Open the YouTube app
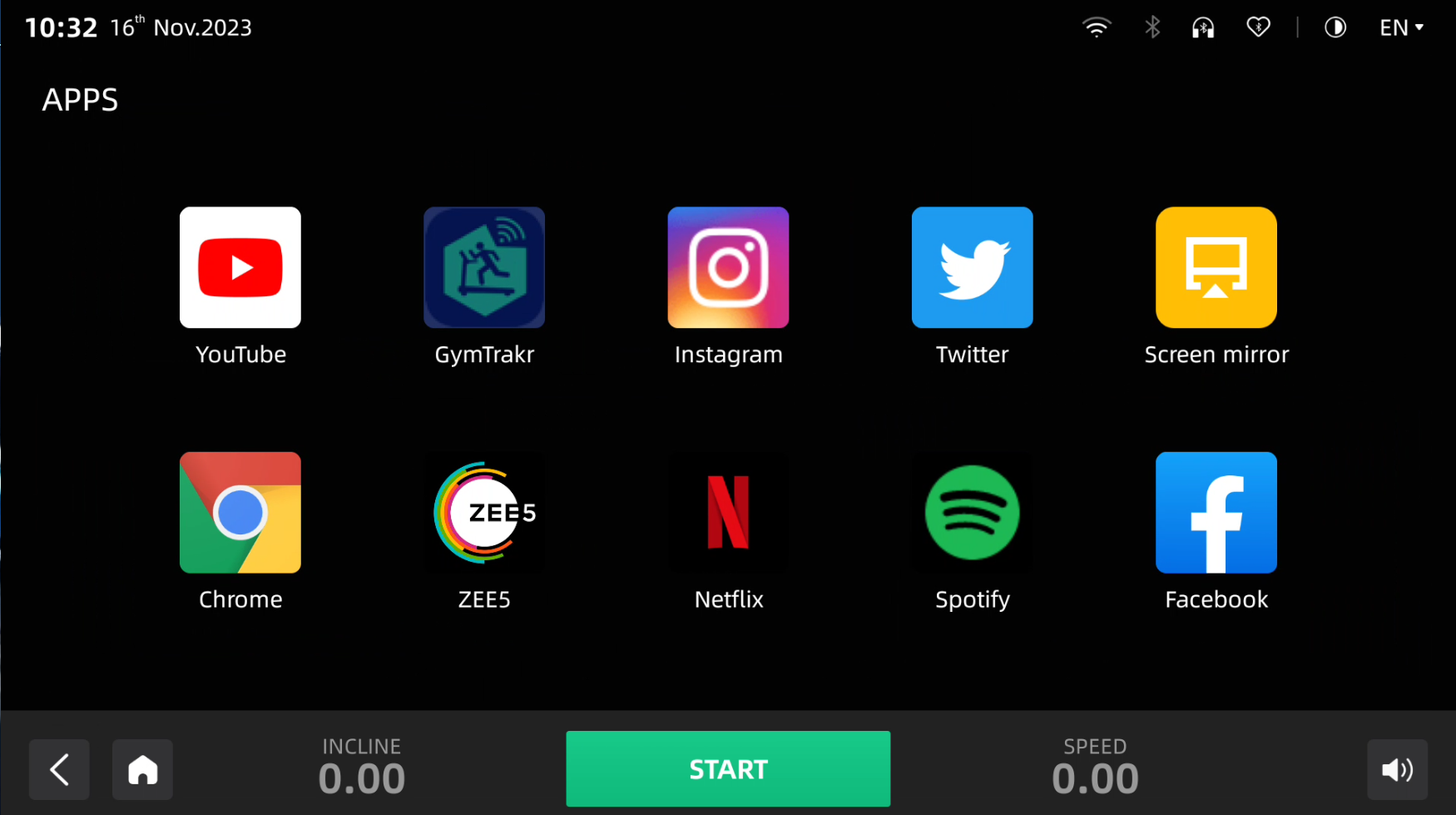1456x815 pixels. coord(240,267)
